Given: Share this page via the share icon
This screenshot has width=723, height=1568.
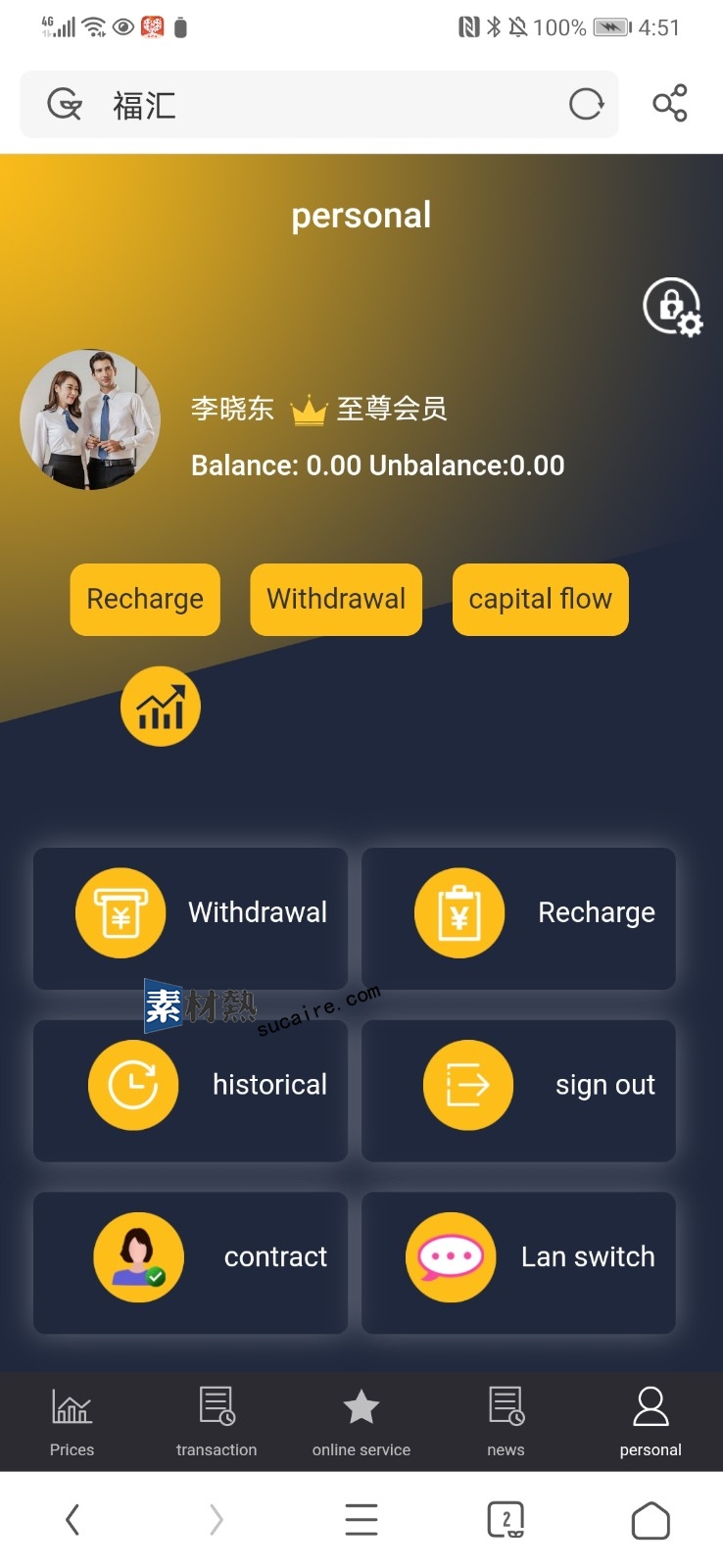Looking at the screenshot, I should (x=670, y=104).
